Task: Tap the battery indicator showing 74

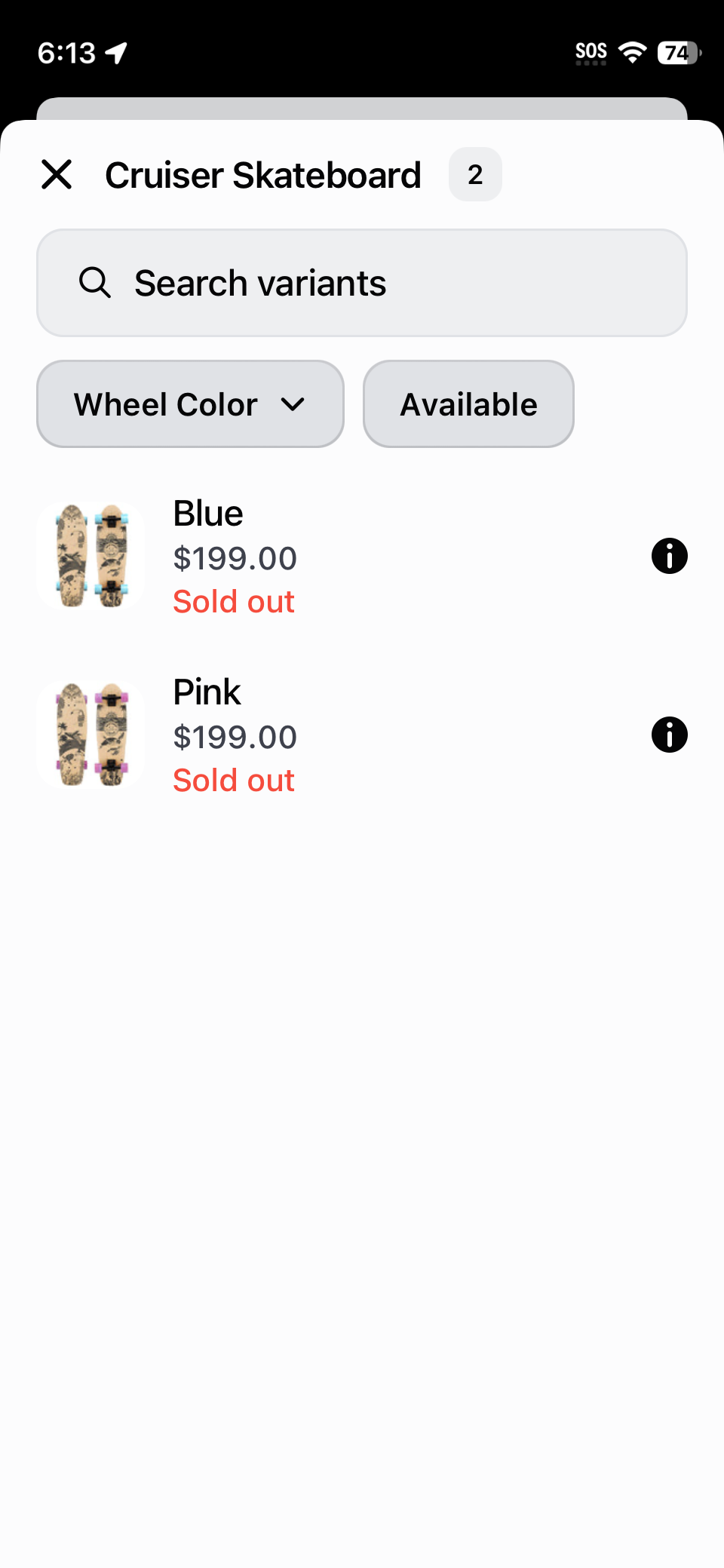Action: click(x=676, y=52)
